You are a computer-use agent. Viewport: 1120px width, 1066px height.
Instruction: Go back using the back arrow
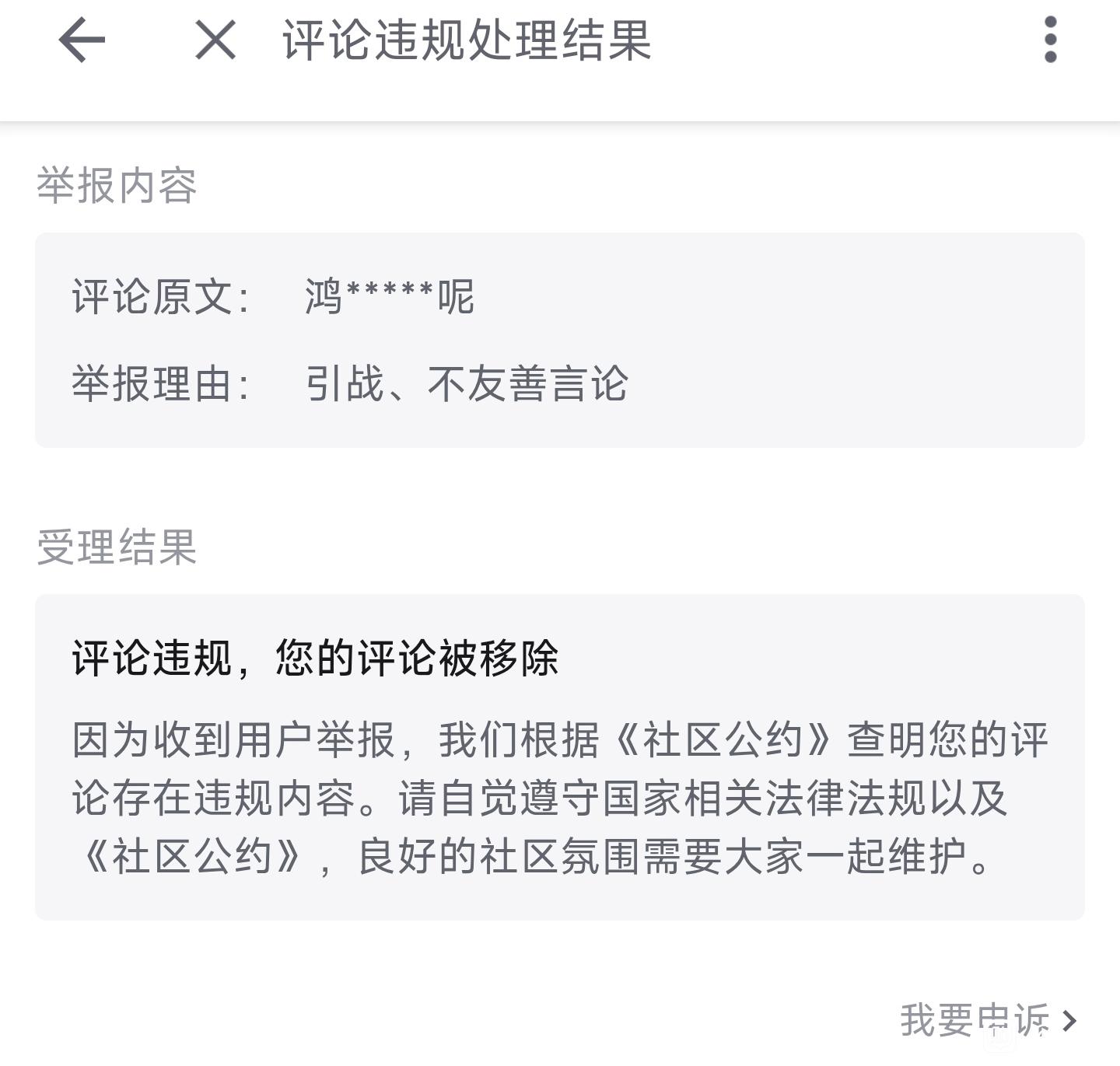click(x=82, y=40)
